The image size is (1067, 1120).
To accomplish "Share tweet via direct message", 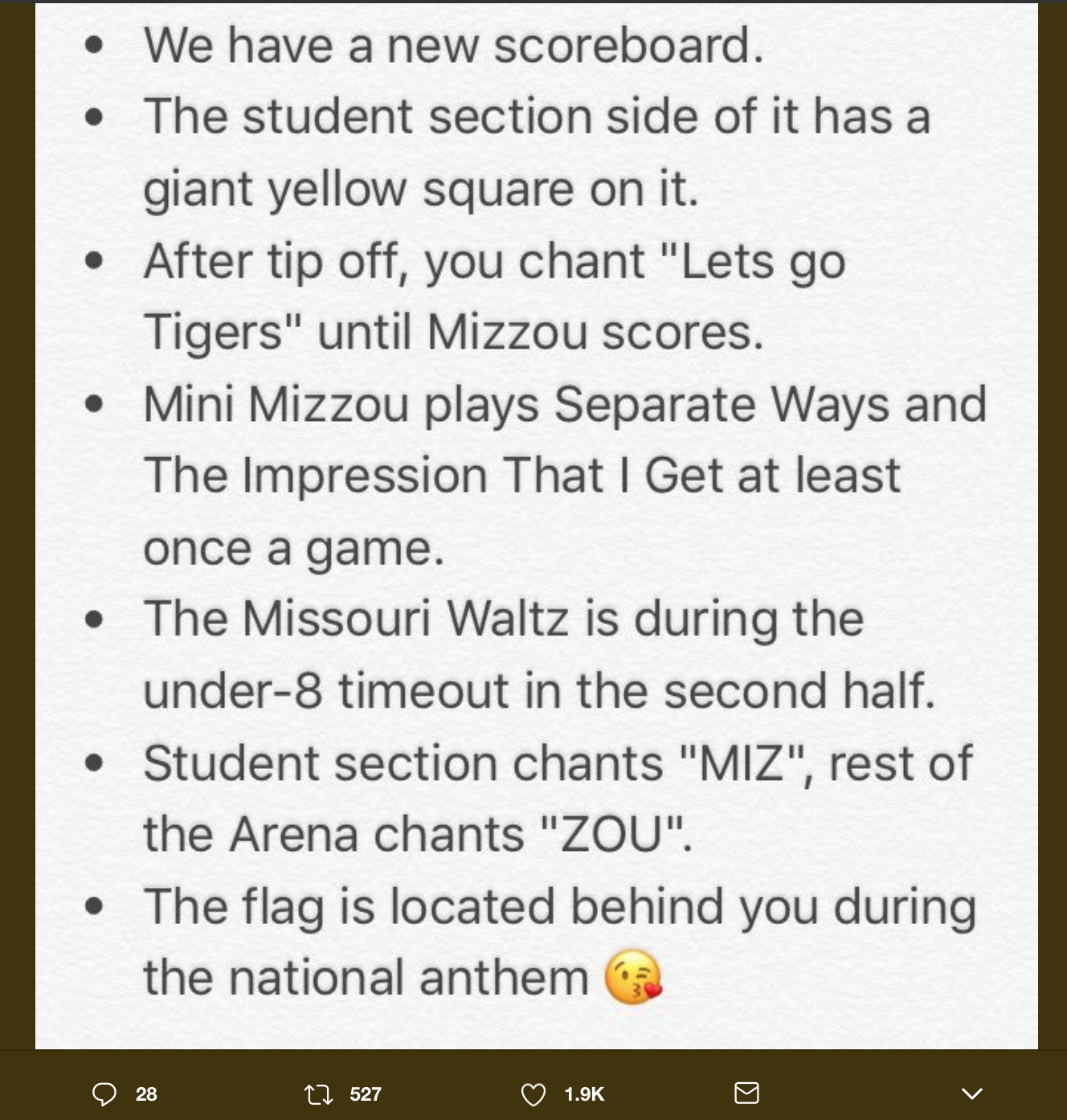I will pyautogui.click(x=746, y=1093).
